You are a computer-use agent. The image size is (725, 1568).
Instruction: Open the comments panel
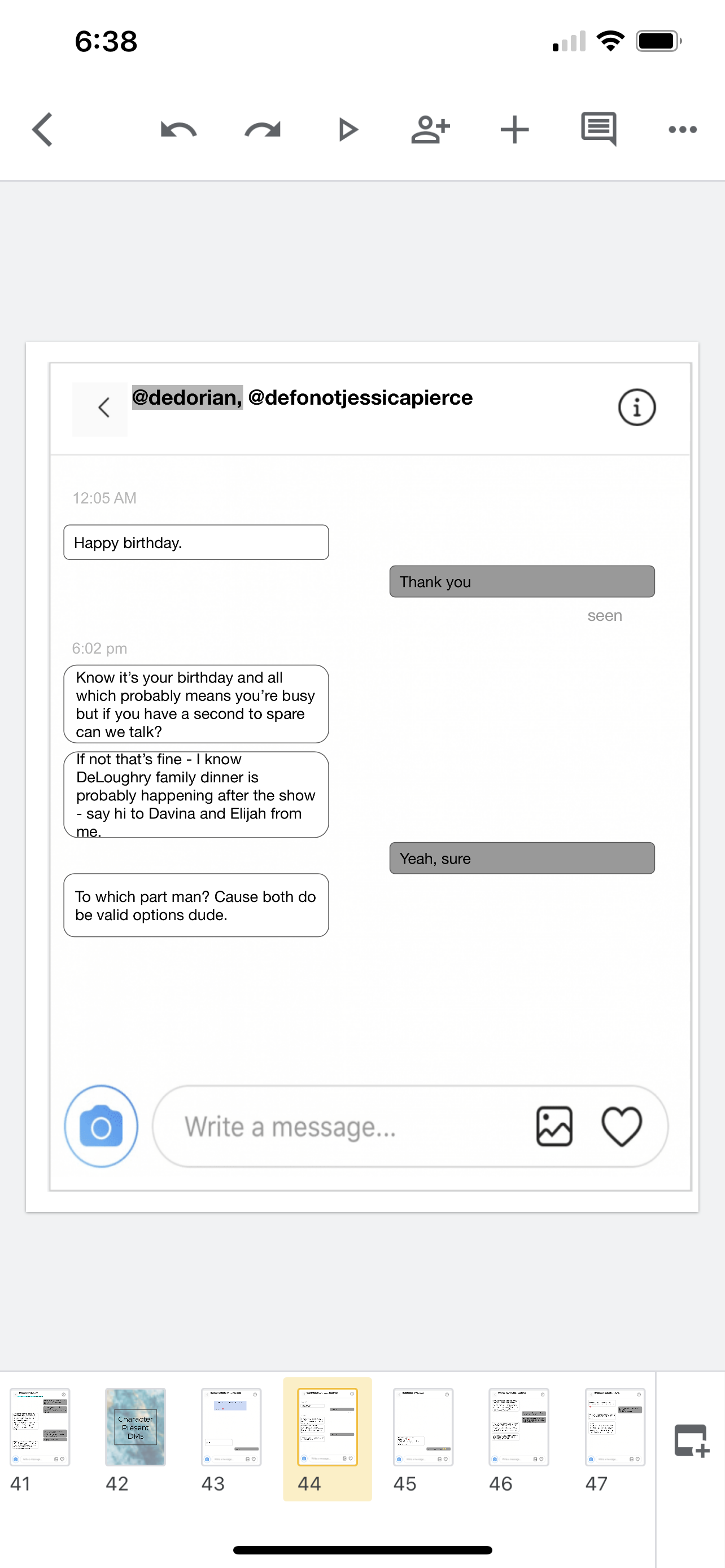click(599, 129)
